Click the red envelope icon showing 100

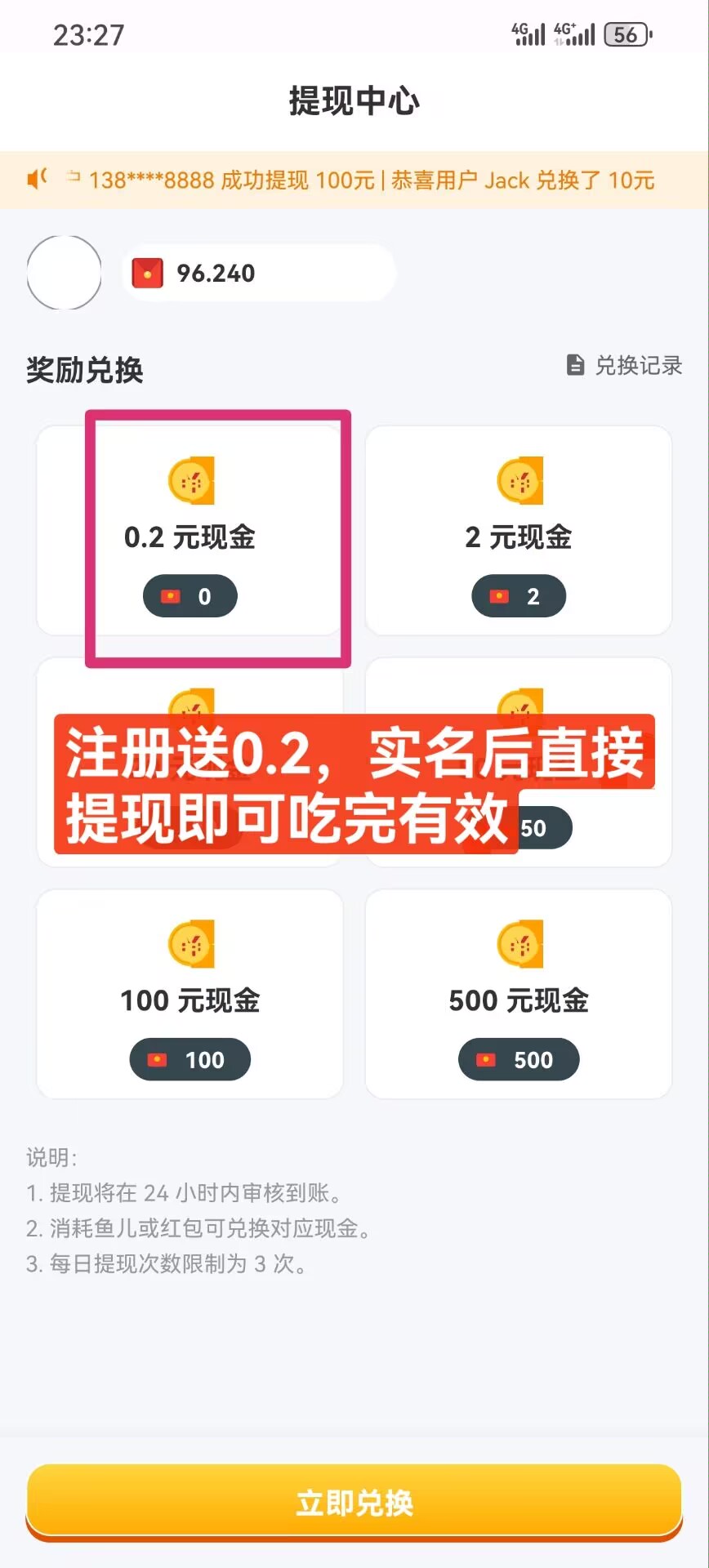157,1059
